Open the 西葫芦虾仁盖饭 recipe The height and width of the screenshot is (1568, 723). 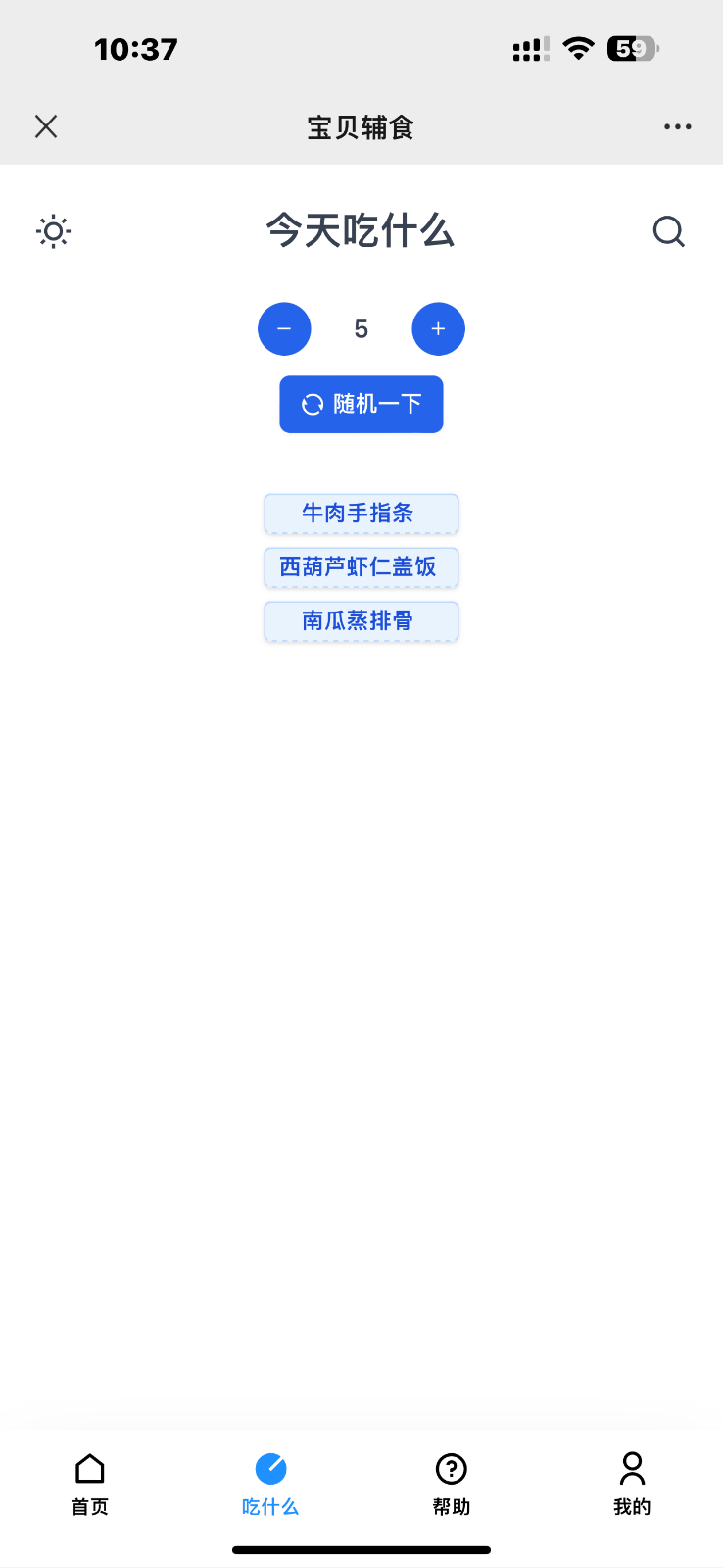click(x=361, y=567)
